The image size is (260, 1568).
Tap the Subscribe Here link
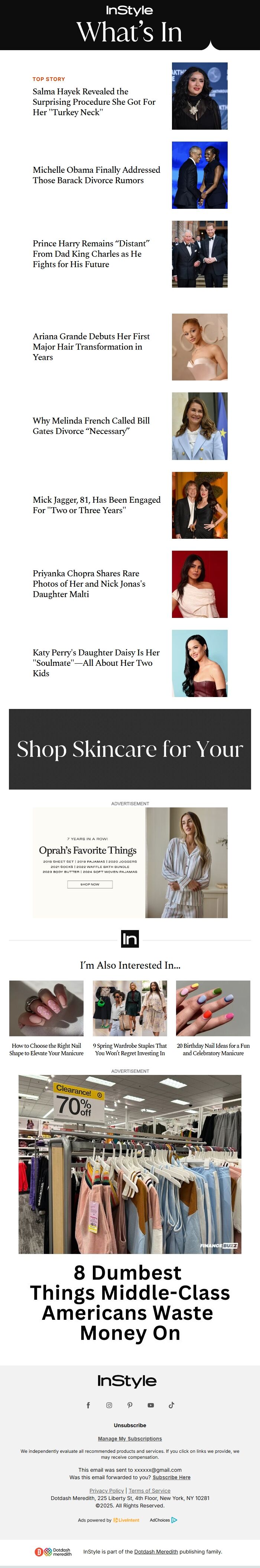171,1477
